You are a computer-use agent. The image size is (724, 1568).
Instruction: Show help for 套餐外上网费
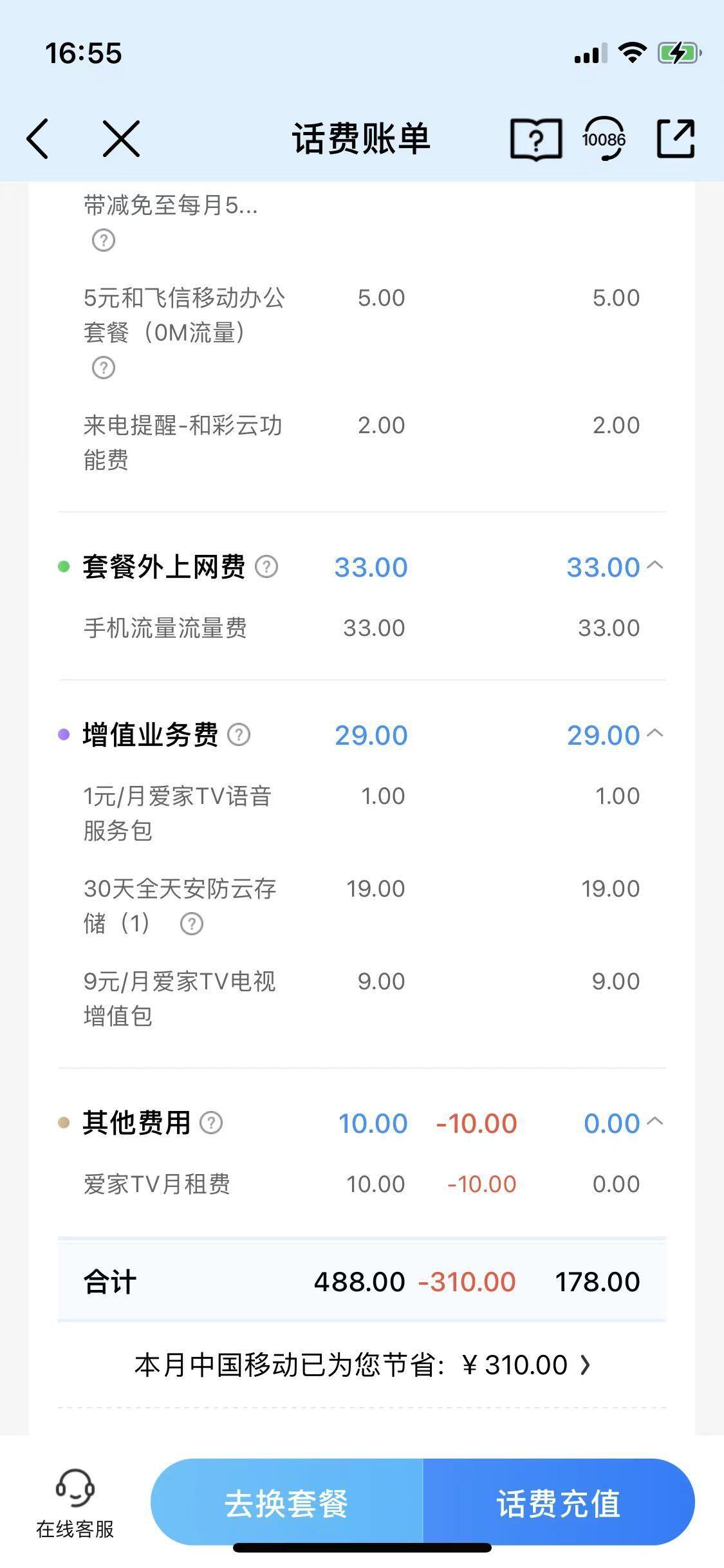tap(266, 567)
